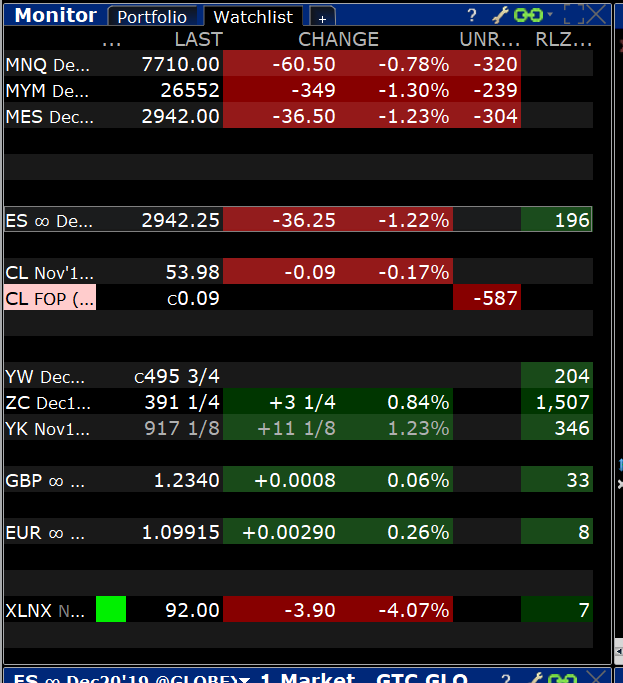The image size is (623, 683).
Task: Maximize the Monitor panel
Action: coord(573,14)
